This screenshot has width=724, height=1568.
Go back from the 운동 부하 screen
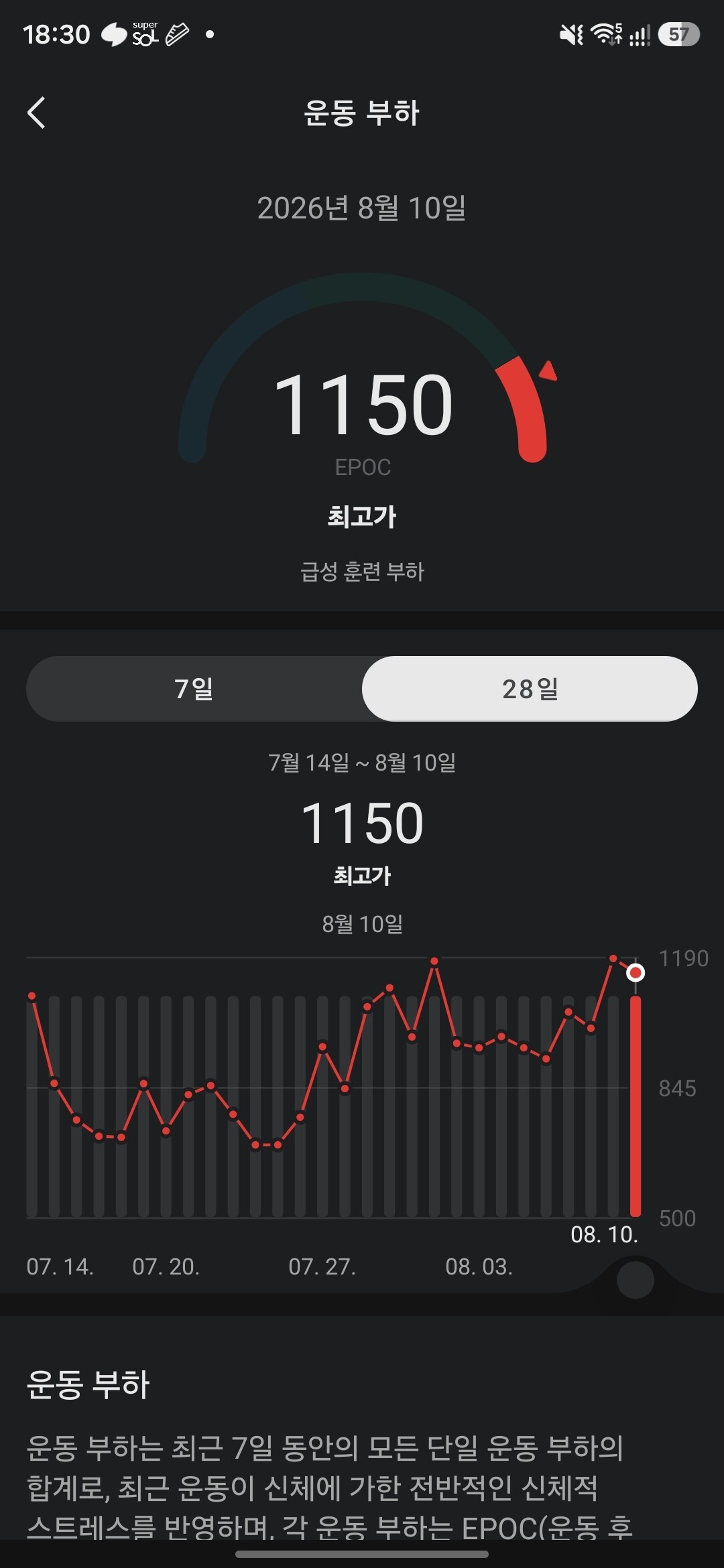click(x=36, y=113)
